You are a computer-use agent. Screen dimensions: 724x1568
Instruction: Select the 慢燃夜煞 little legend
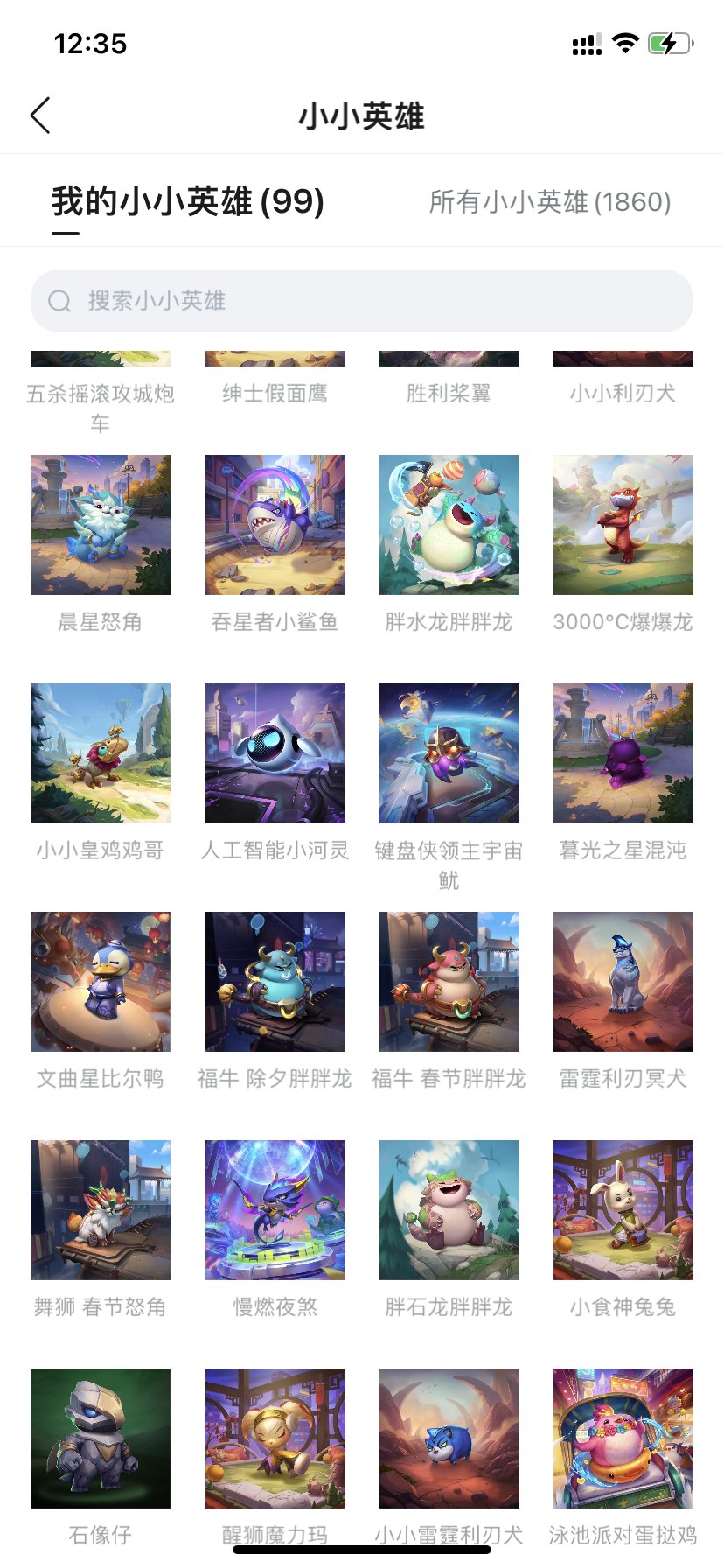pos(275,1209)
